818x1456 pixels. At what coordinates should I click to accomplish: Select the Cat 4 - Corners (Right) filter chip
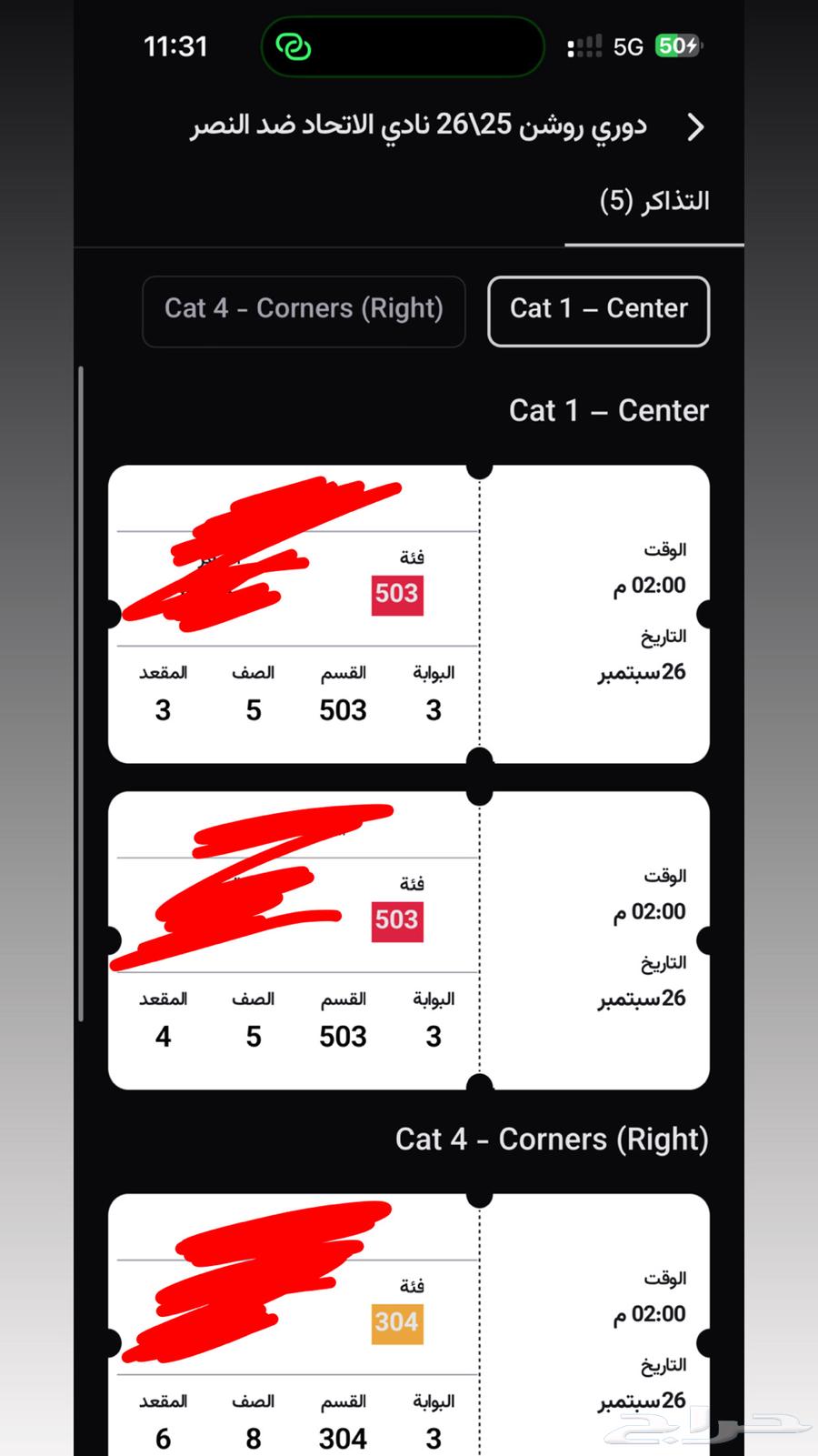(x=304, y=312)
